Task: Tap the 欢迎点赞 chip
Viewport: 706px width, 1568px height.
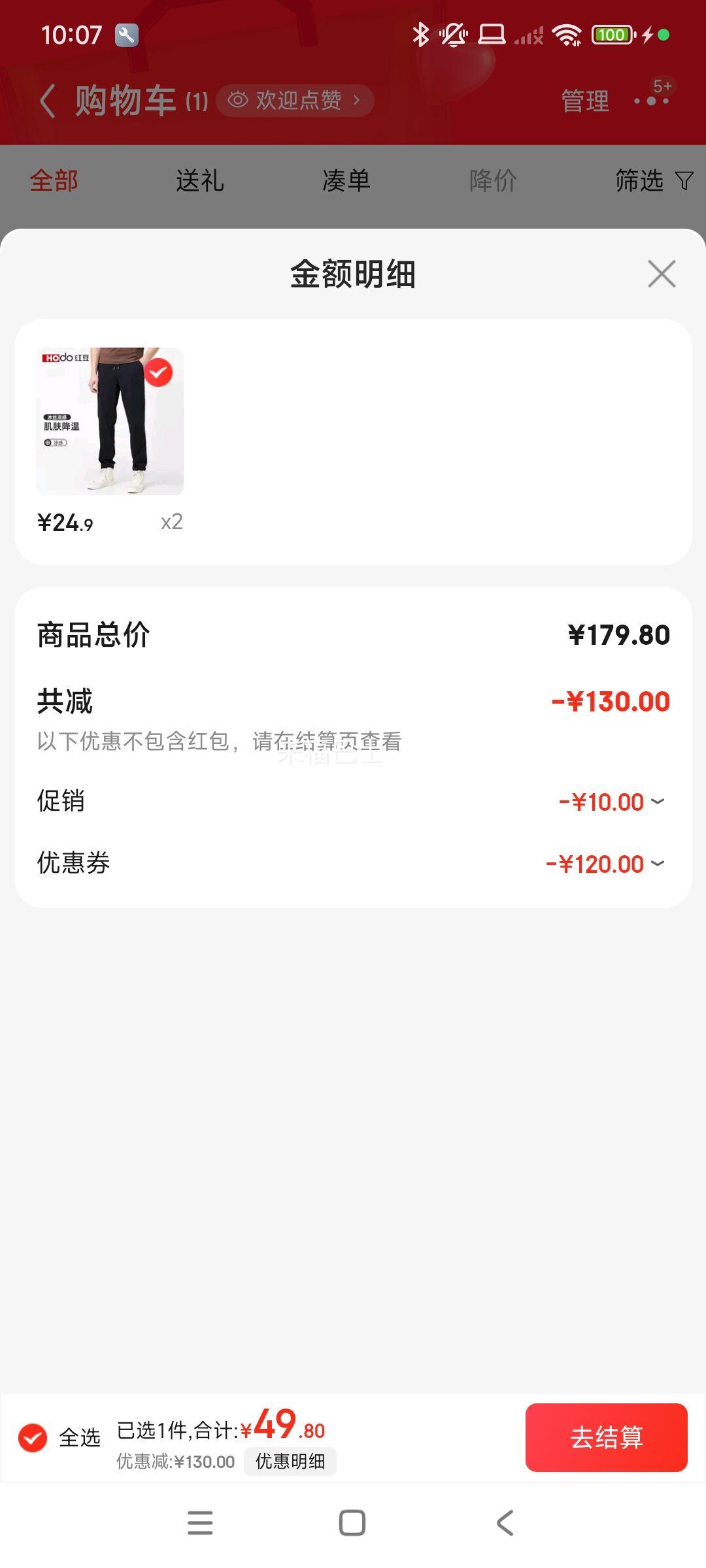Action: pyautogui.click(x=295, y=101)
